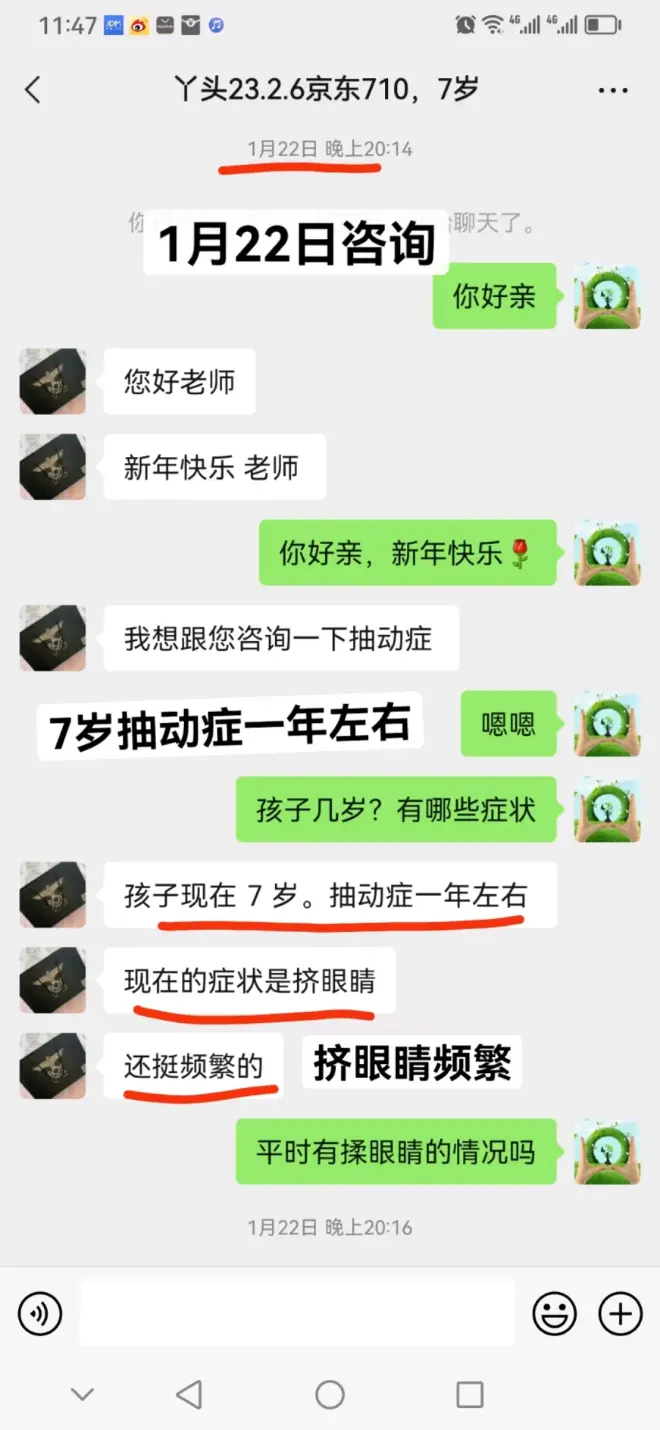660x1430 pixels.
Task: Tap the avatar beside 我想跟您咨询一下抽动症
Action: (x=53, y=638)
